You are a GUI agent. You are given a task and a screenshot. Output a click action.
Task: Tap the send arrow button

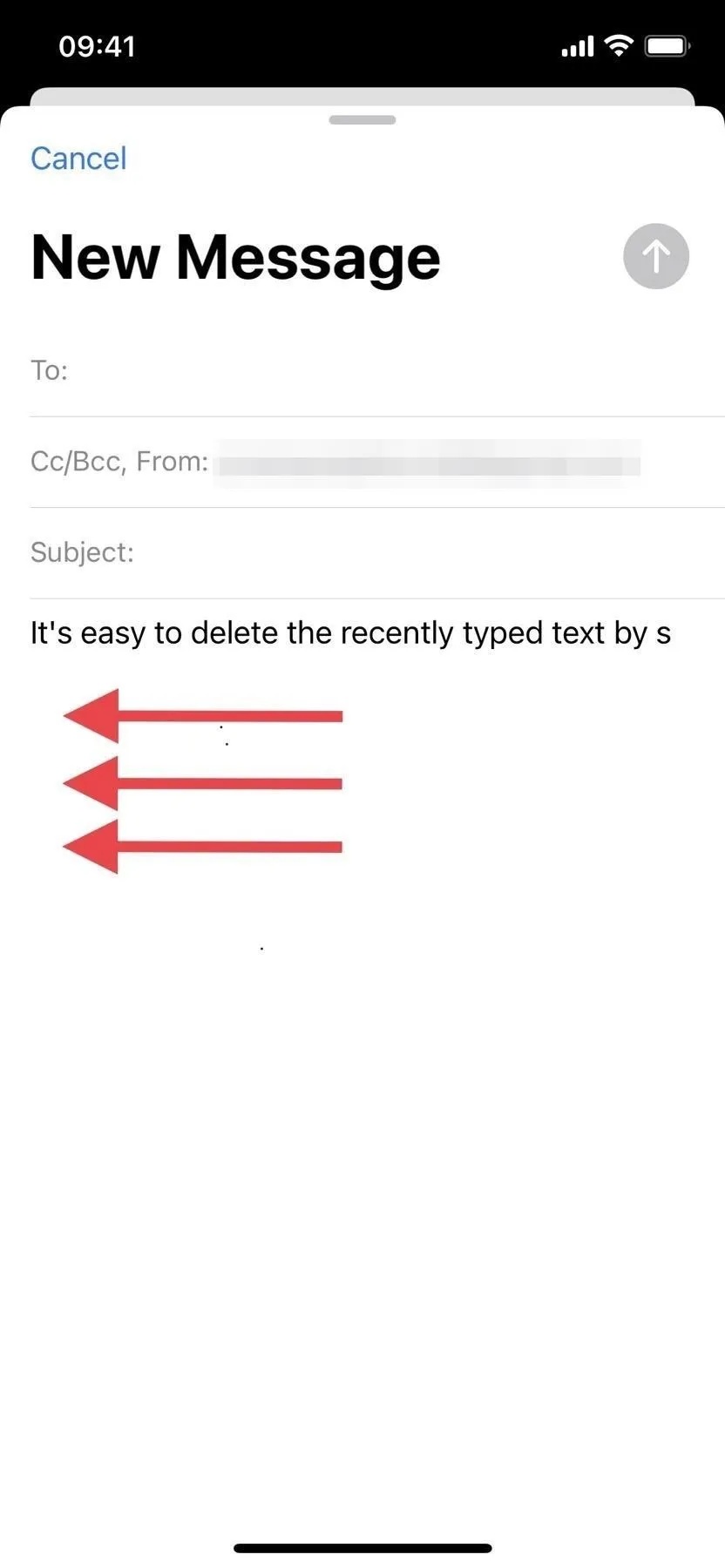(x=656, y=256)
